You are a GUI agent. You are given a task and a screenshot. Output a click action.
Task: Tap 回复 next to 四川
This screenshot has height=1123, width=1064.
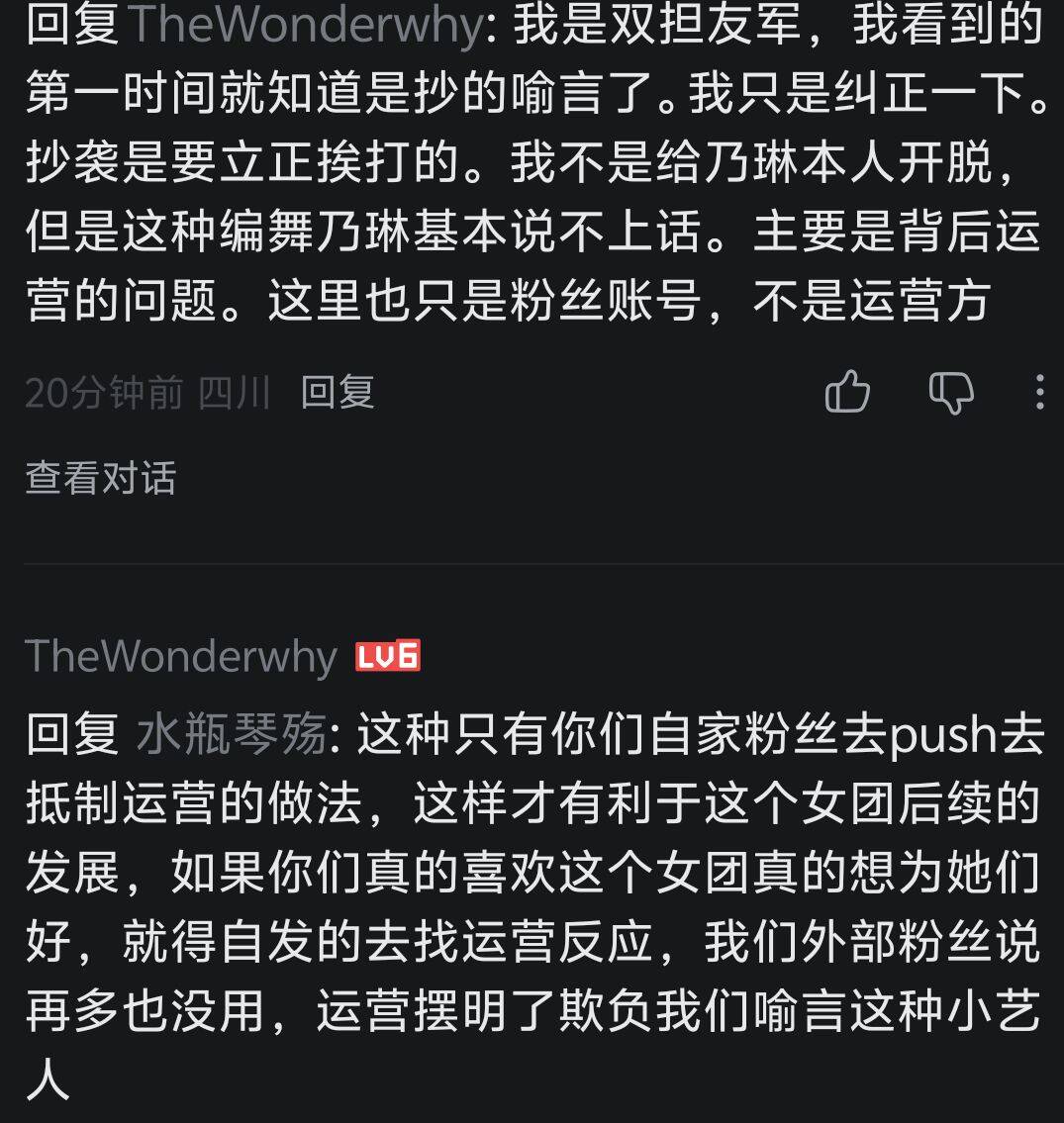click(338, 393)
